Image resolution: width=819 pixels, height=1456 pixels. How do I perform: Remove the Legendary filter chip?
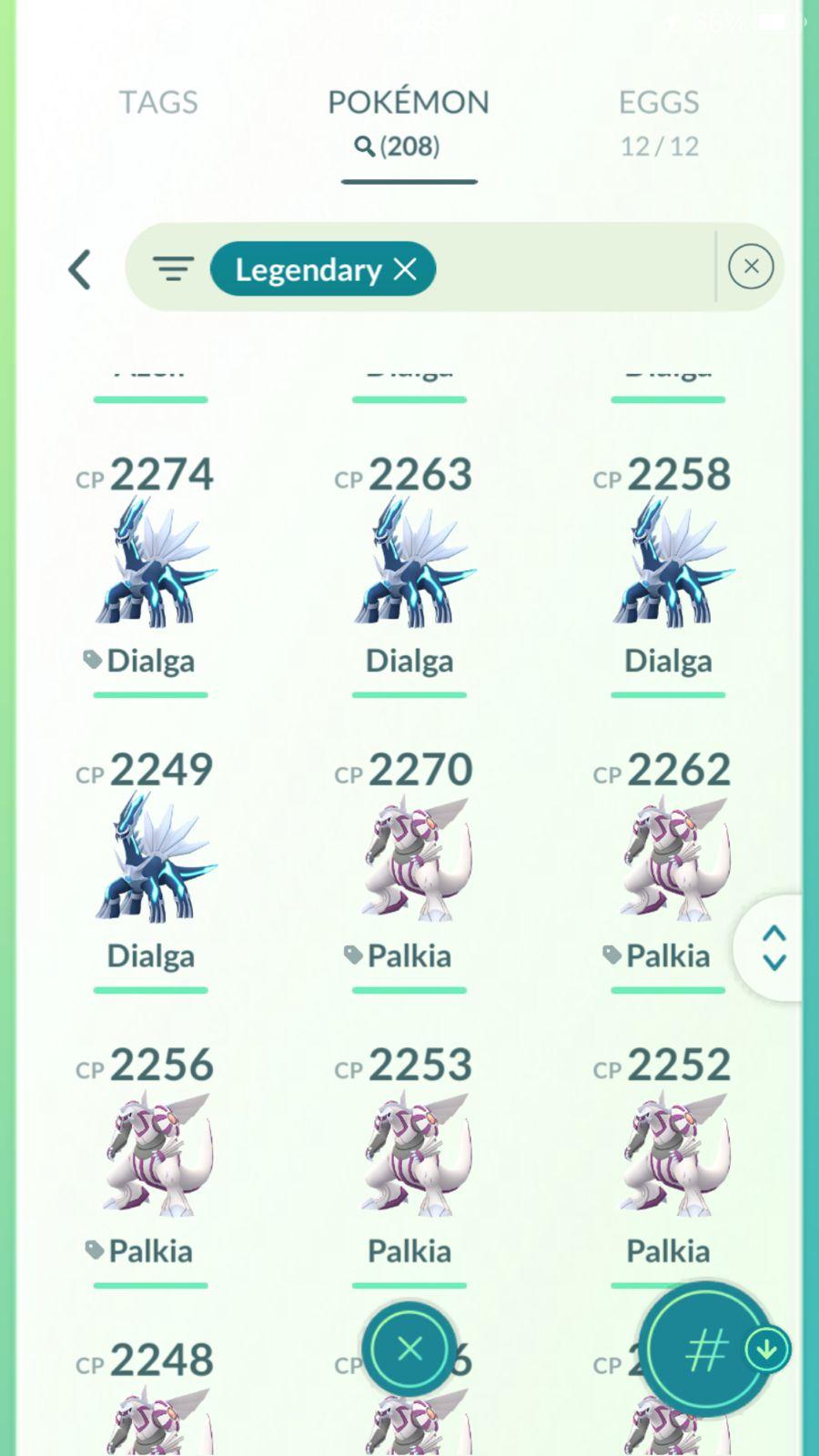tap(405, 269)
